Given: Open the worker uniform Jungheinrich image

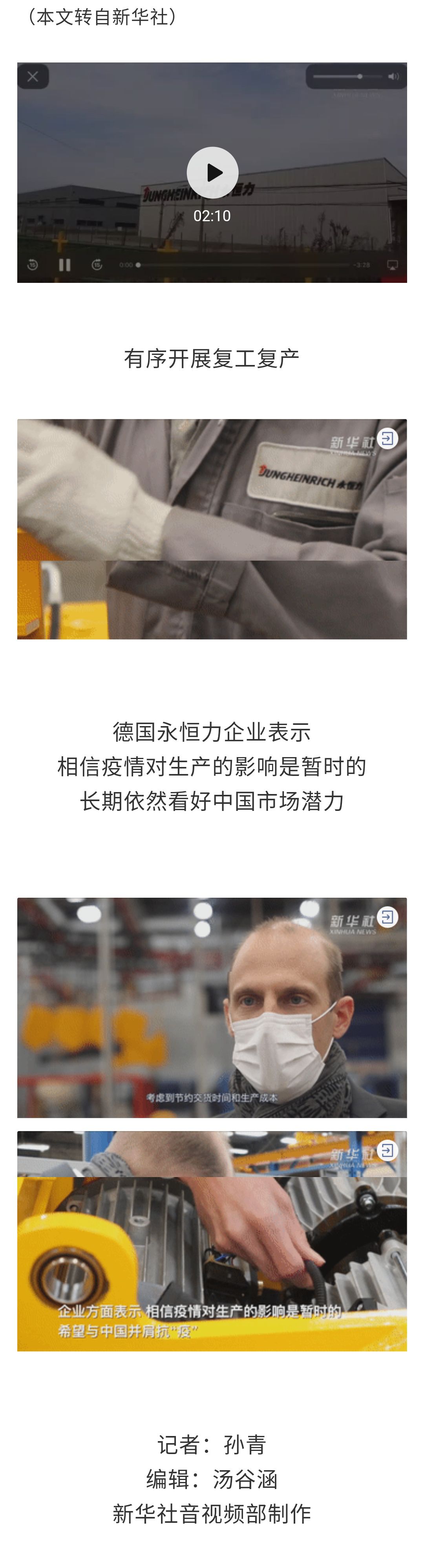Looking at the screenshot, I should coord(212,529).
